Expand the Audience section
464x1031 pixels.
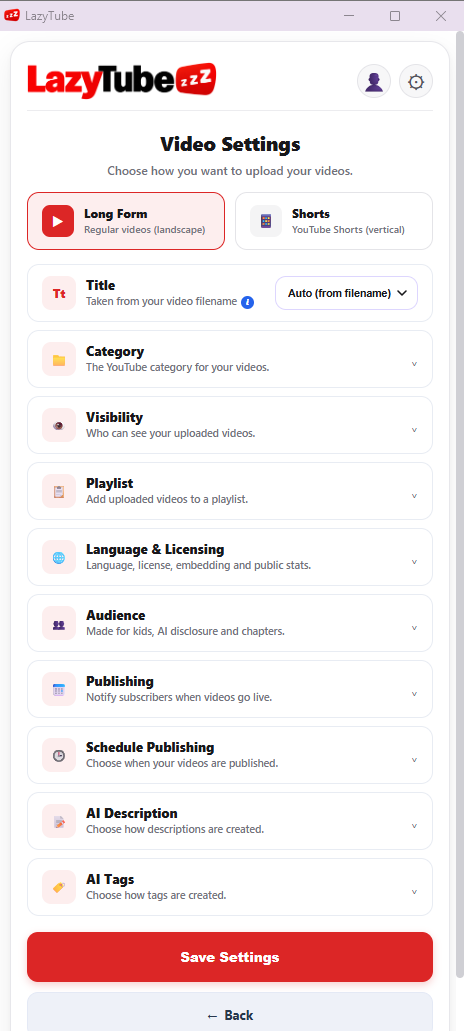click(230, 623)
